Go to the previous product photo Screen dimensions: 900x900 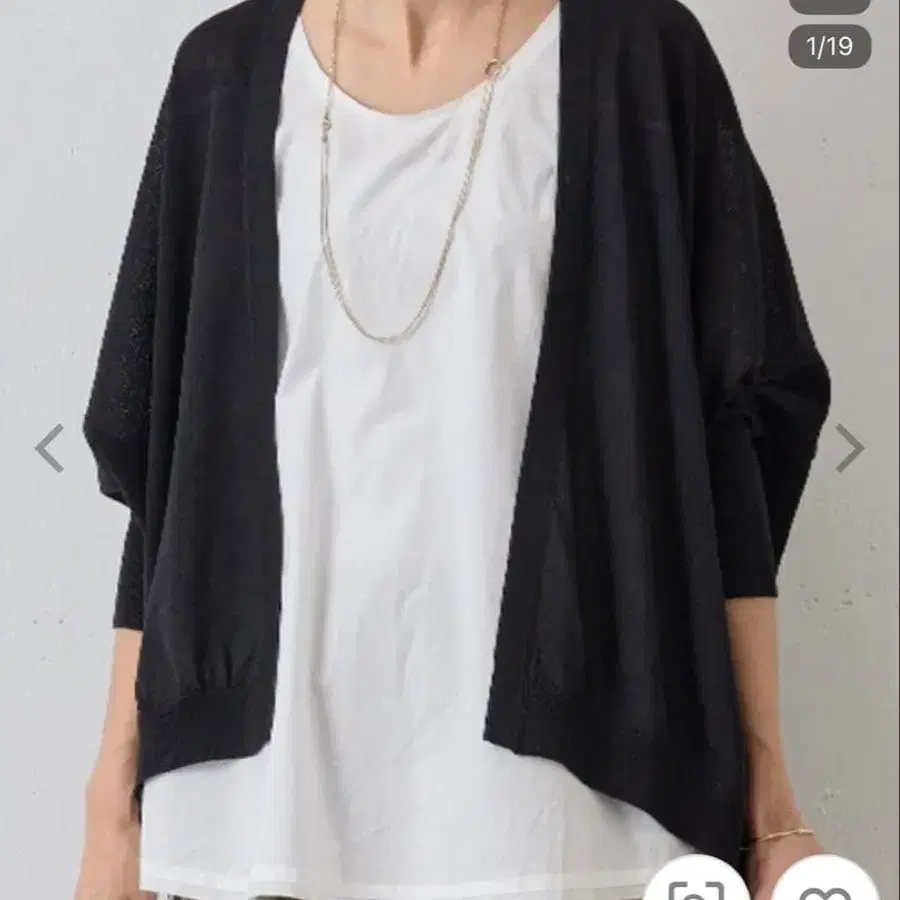click(x=49, y=448)
